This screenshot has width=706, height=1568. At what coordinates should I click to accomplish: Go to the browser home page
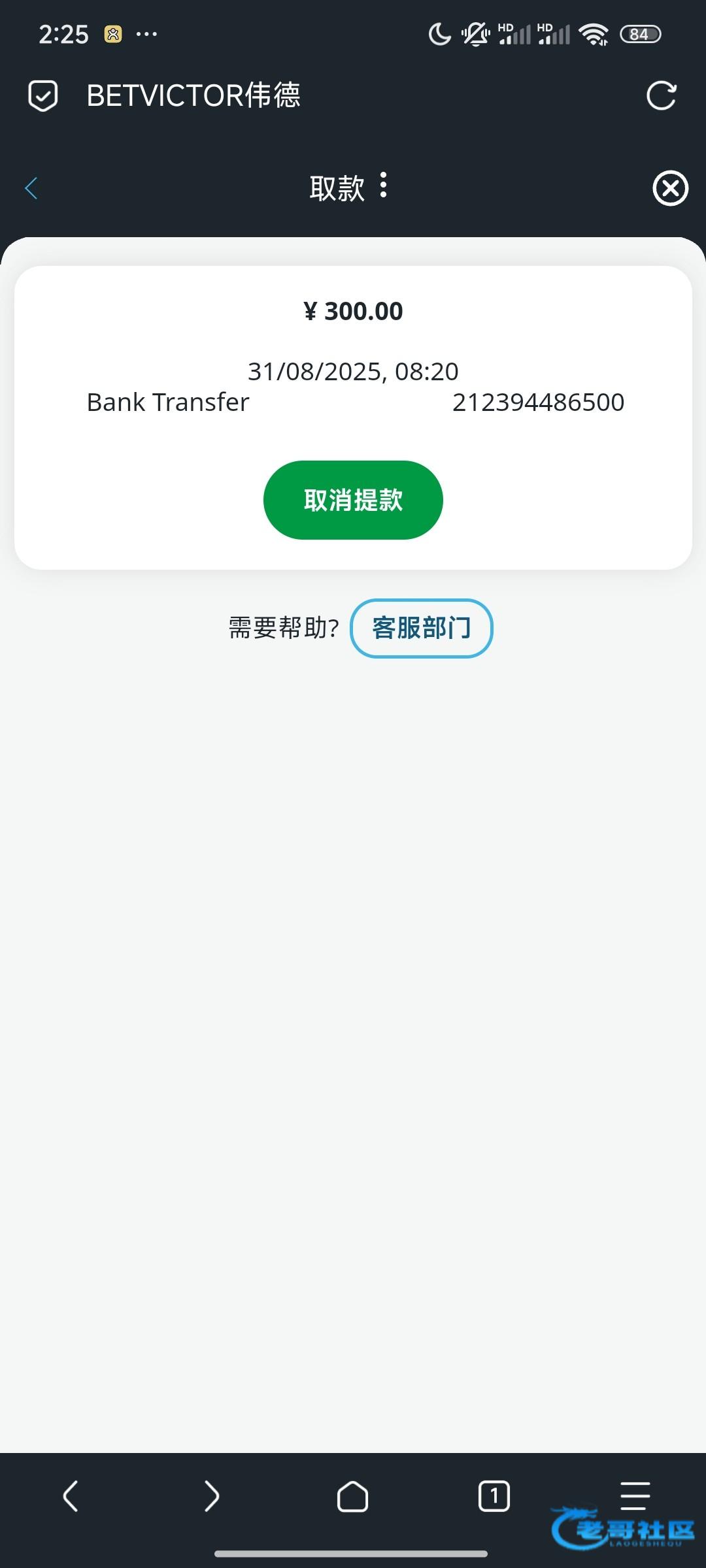point(352,1495)
